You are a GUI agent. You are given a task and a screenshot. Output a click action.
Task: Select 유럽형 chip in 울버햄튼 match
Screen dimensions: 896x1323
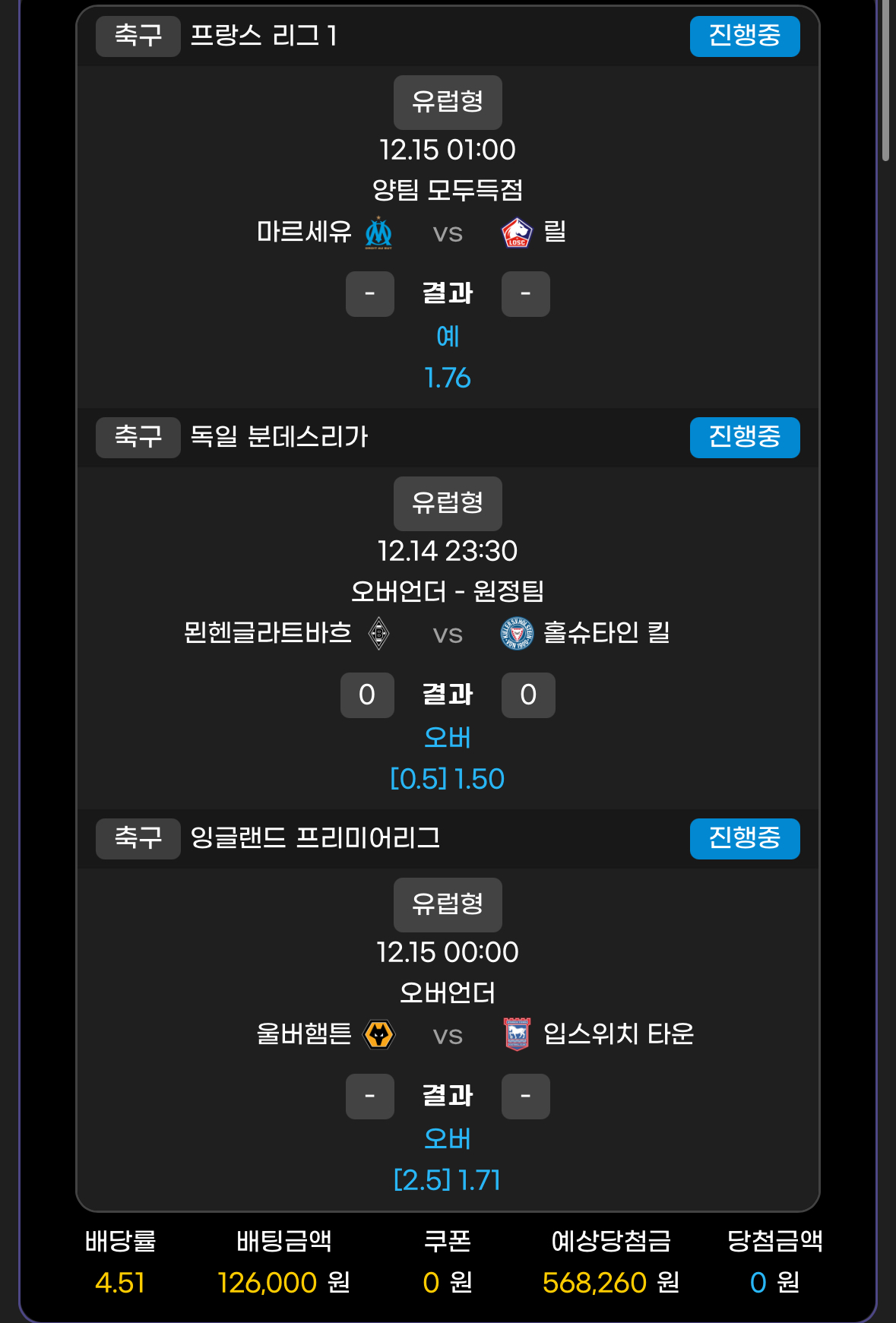point(448,904)
